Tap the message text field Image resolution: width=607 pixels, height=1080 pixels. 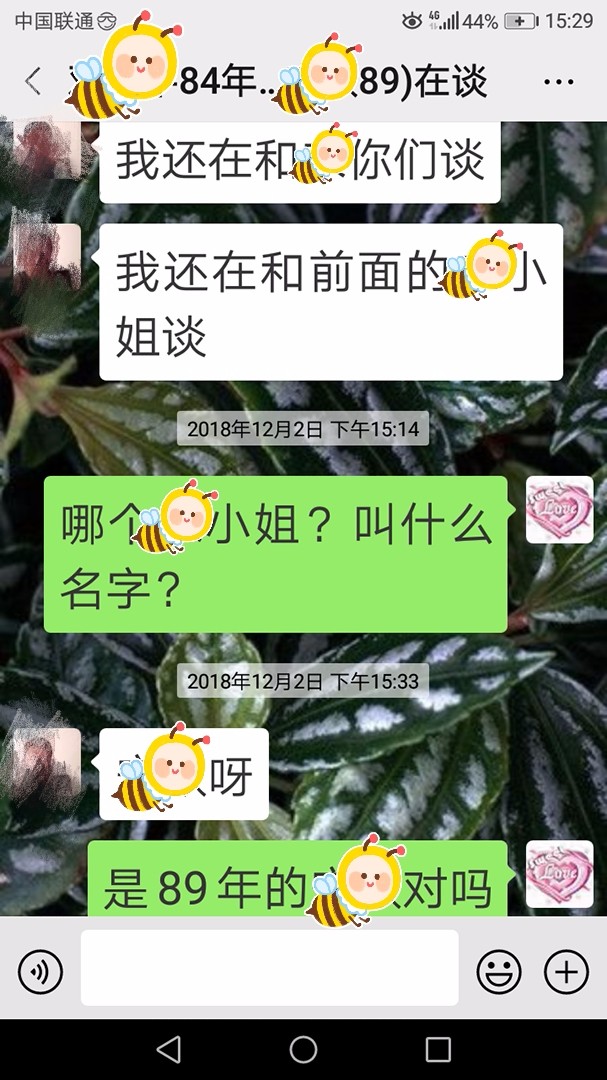(269, 968)
